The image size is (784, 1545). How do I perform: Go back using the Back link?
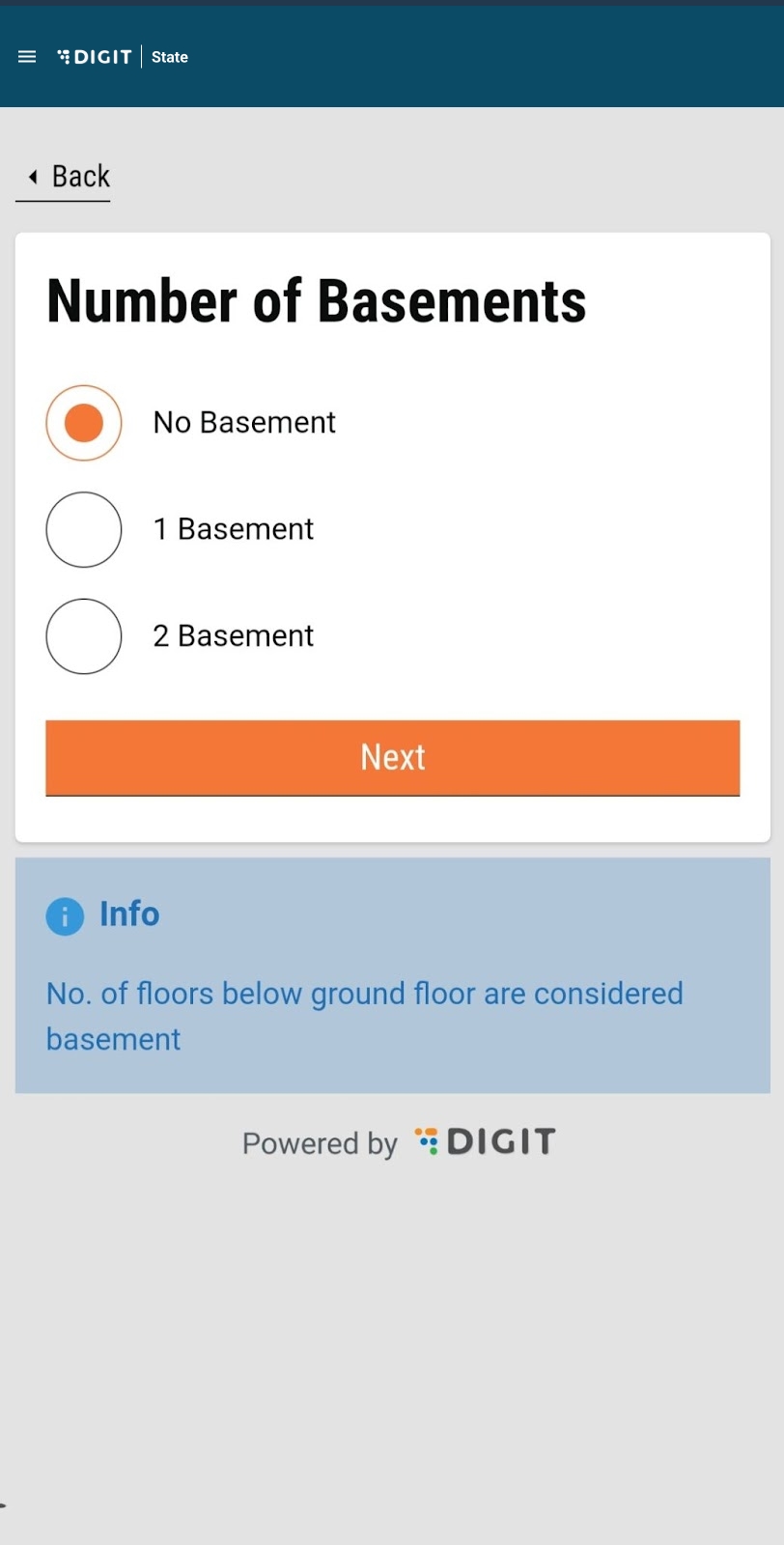click(x=66, y=177)
